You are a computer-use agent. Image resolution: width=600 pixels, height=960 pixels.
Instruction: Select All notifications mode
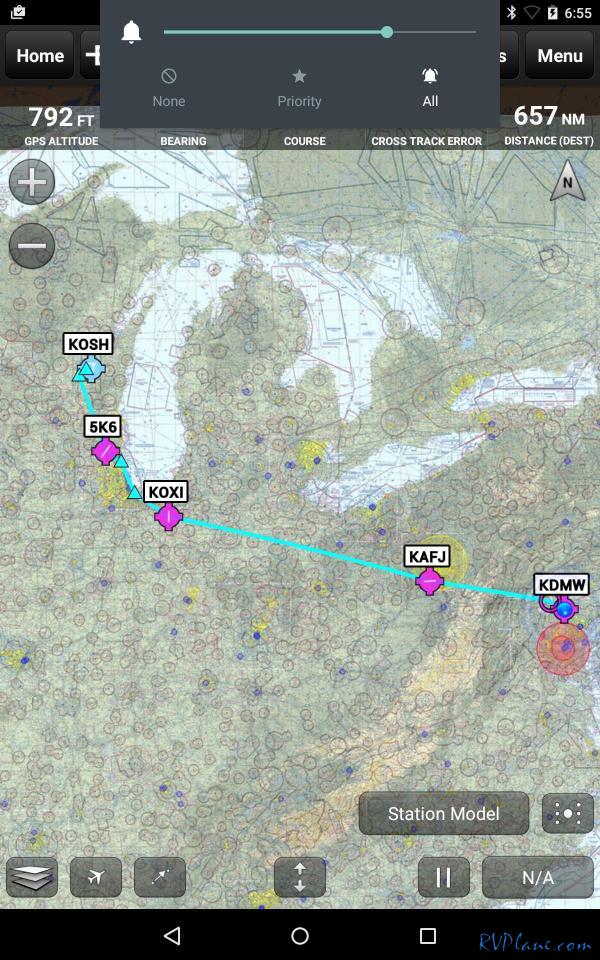point(430,88)
